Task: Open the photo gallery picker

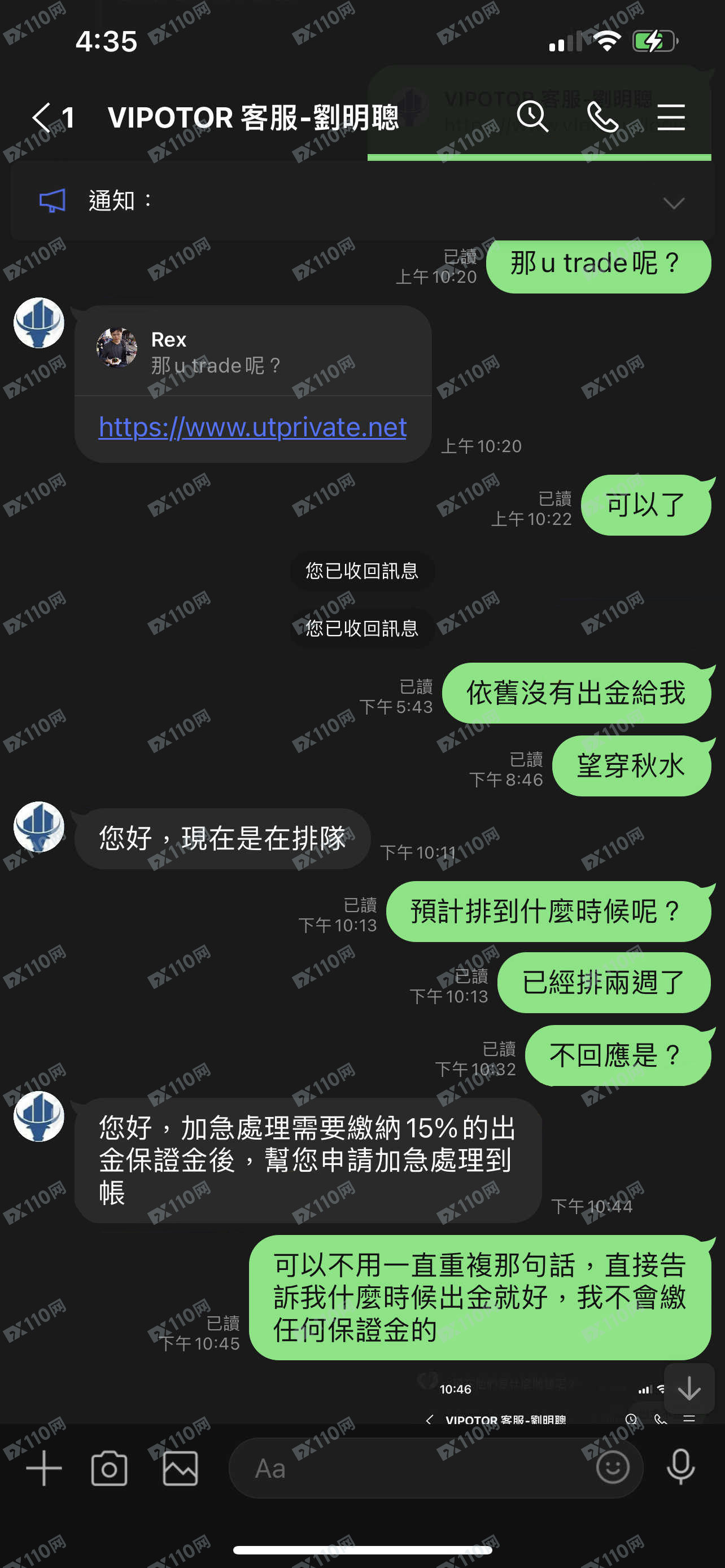Action: pos(180,1468)
